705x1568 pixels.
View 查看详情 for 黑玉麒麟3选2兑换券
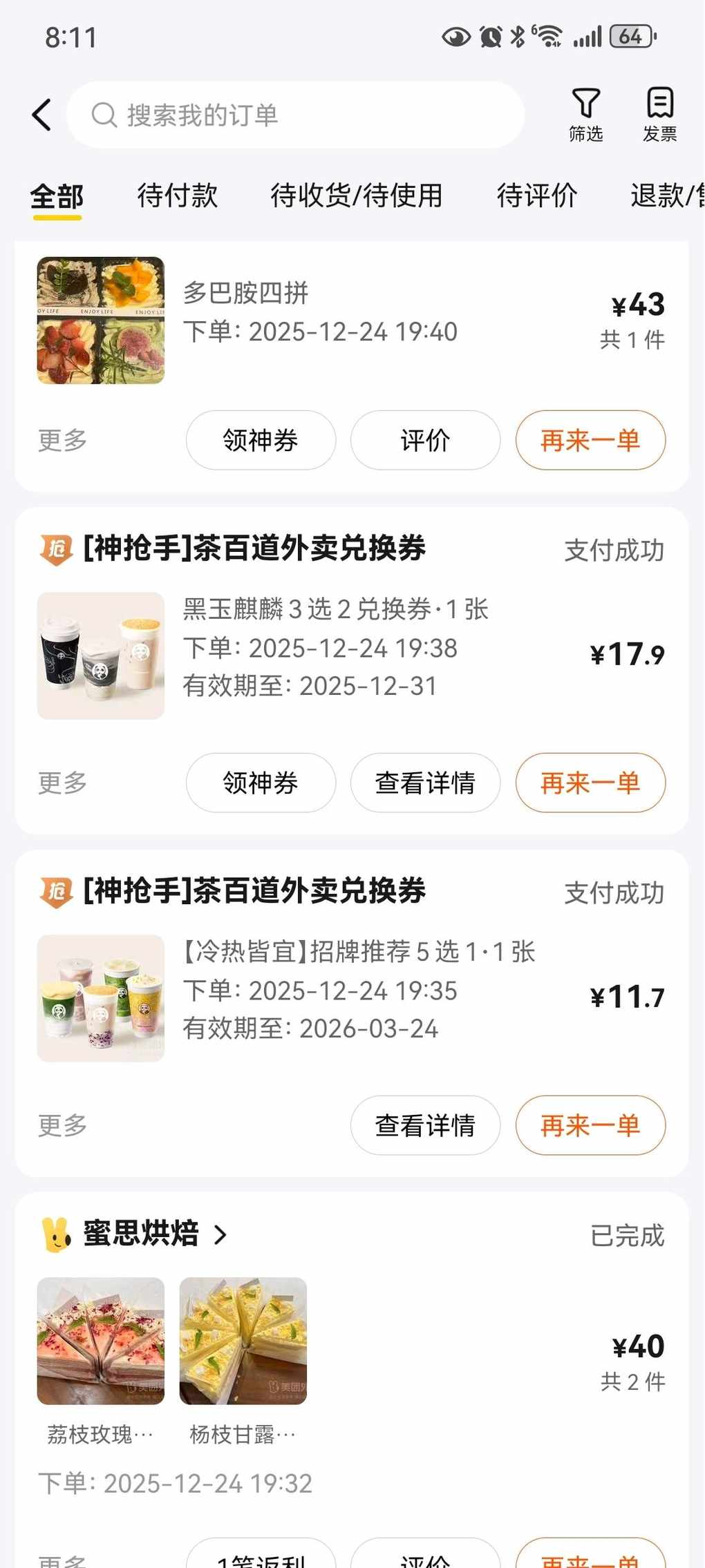tap(425, 783)
